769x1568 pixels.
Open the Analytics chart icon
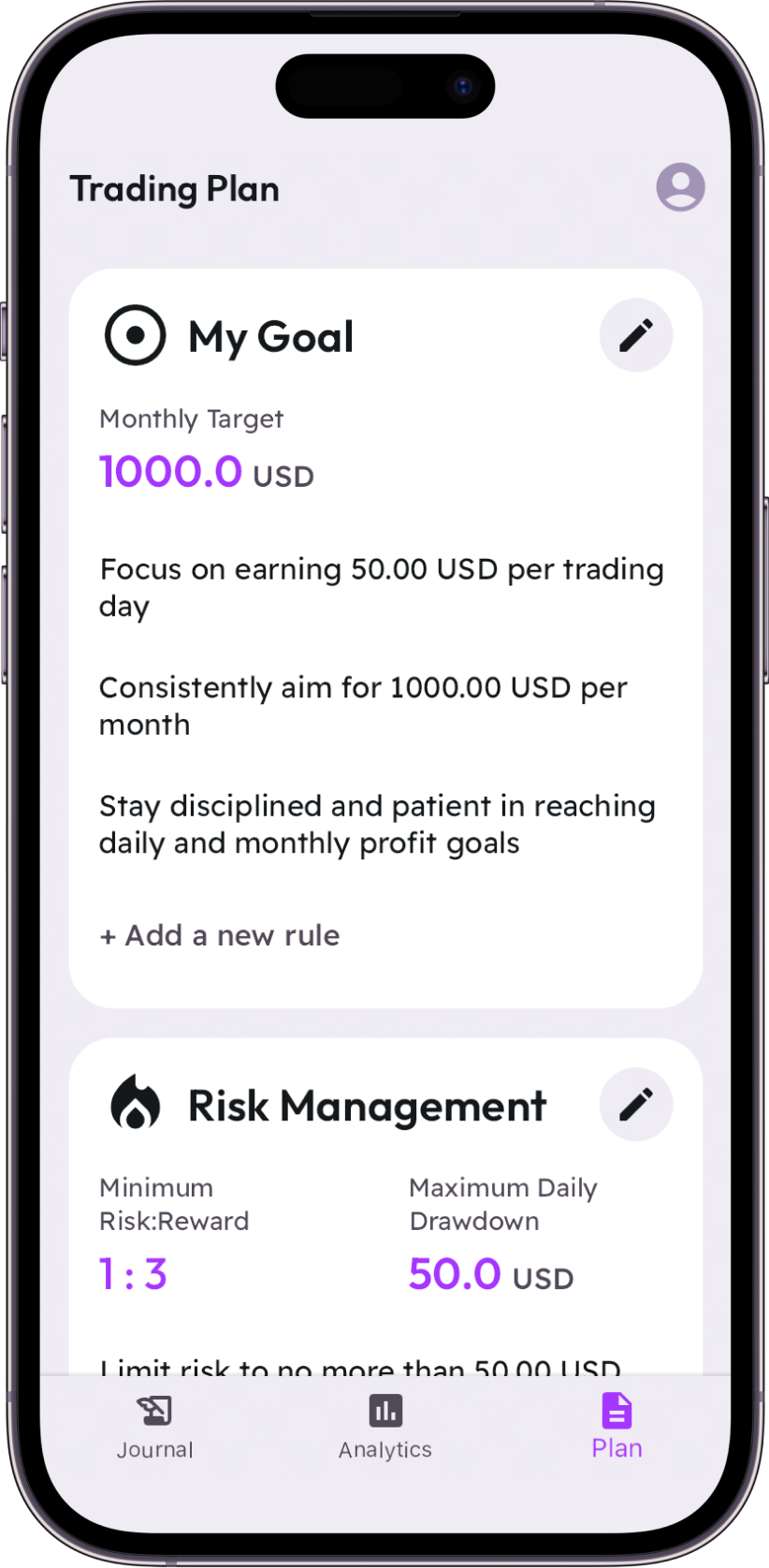(384, 1410)
